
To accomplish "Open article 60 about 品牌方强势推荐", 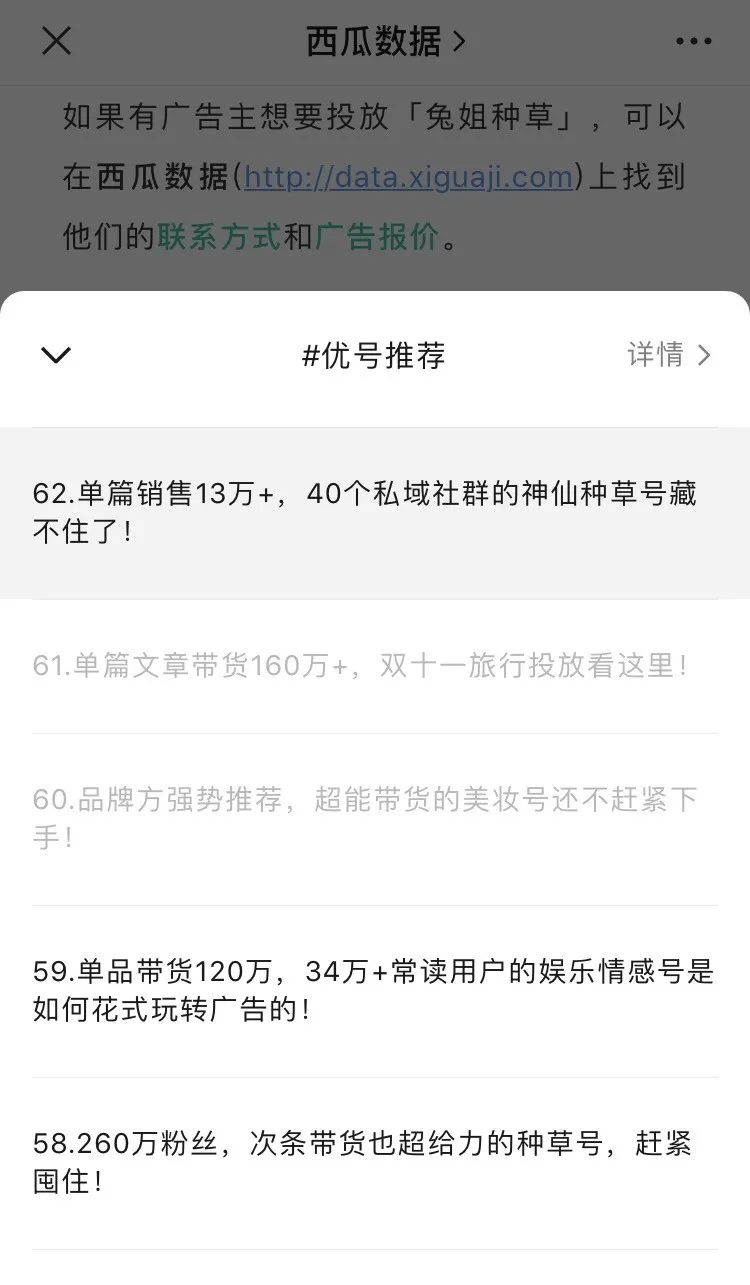I will (x=375, y=819).
